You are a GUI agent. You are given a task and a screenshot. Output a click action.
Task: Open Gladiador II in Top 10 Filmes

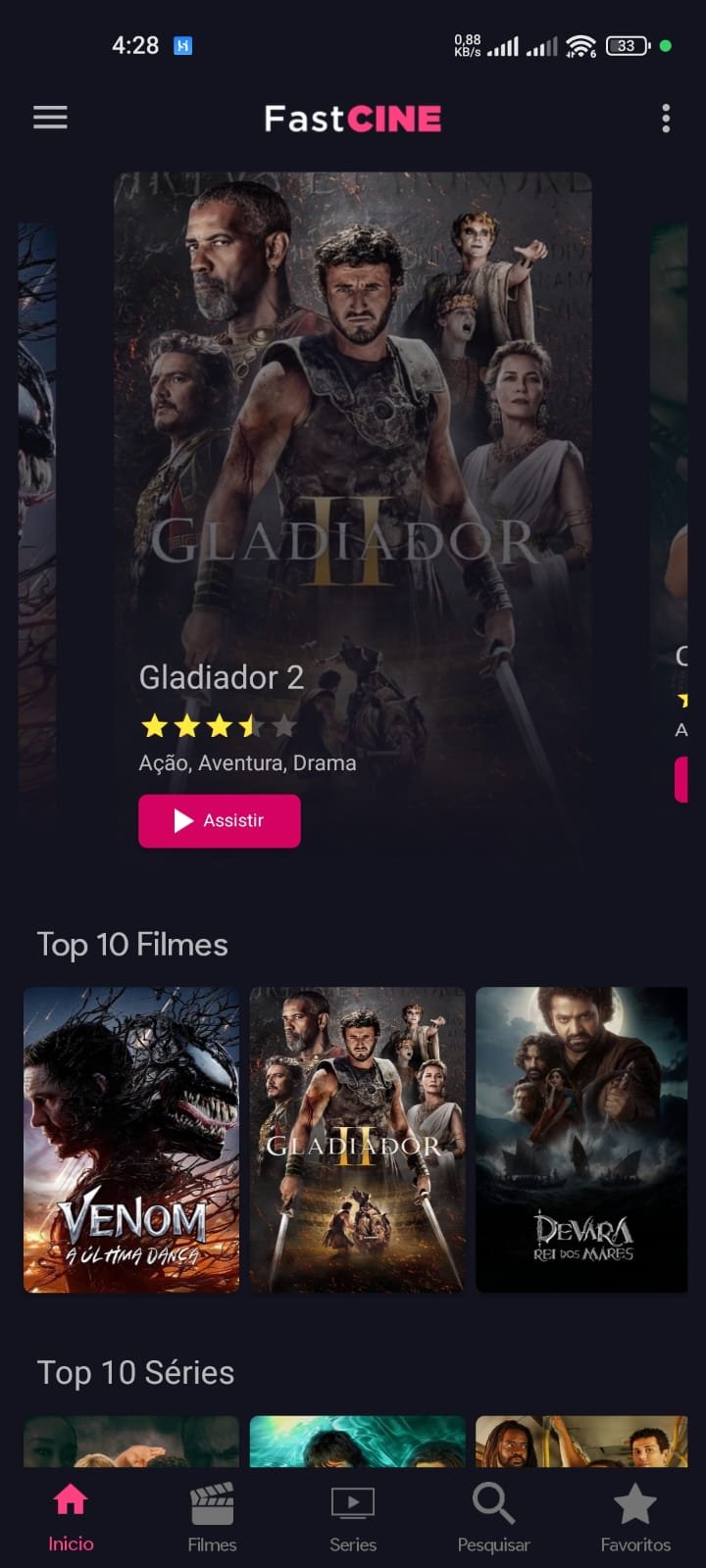[357, 1139]
